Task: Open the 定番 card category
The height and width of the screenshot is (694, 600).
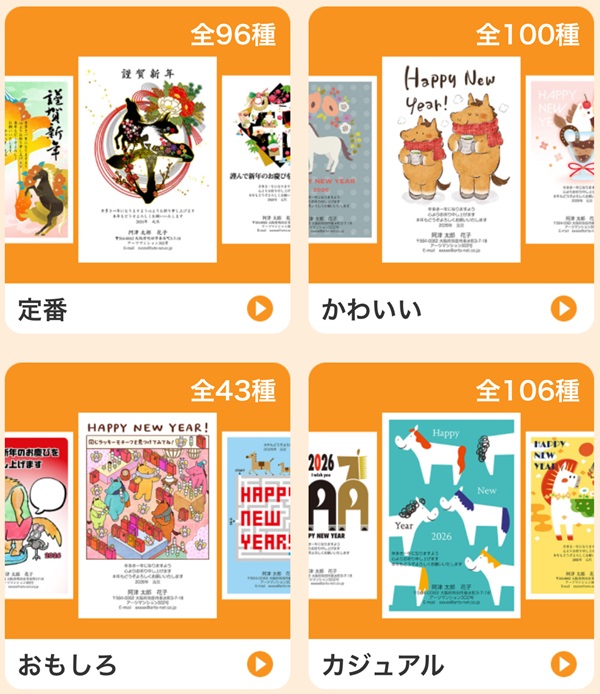Action: pyautogui.click(x=44, y=309)
